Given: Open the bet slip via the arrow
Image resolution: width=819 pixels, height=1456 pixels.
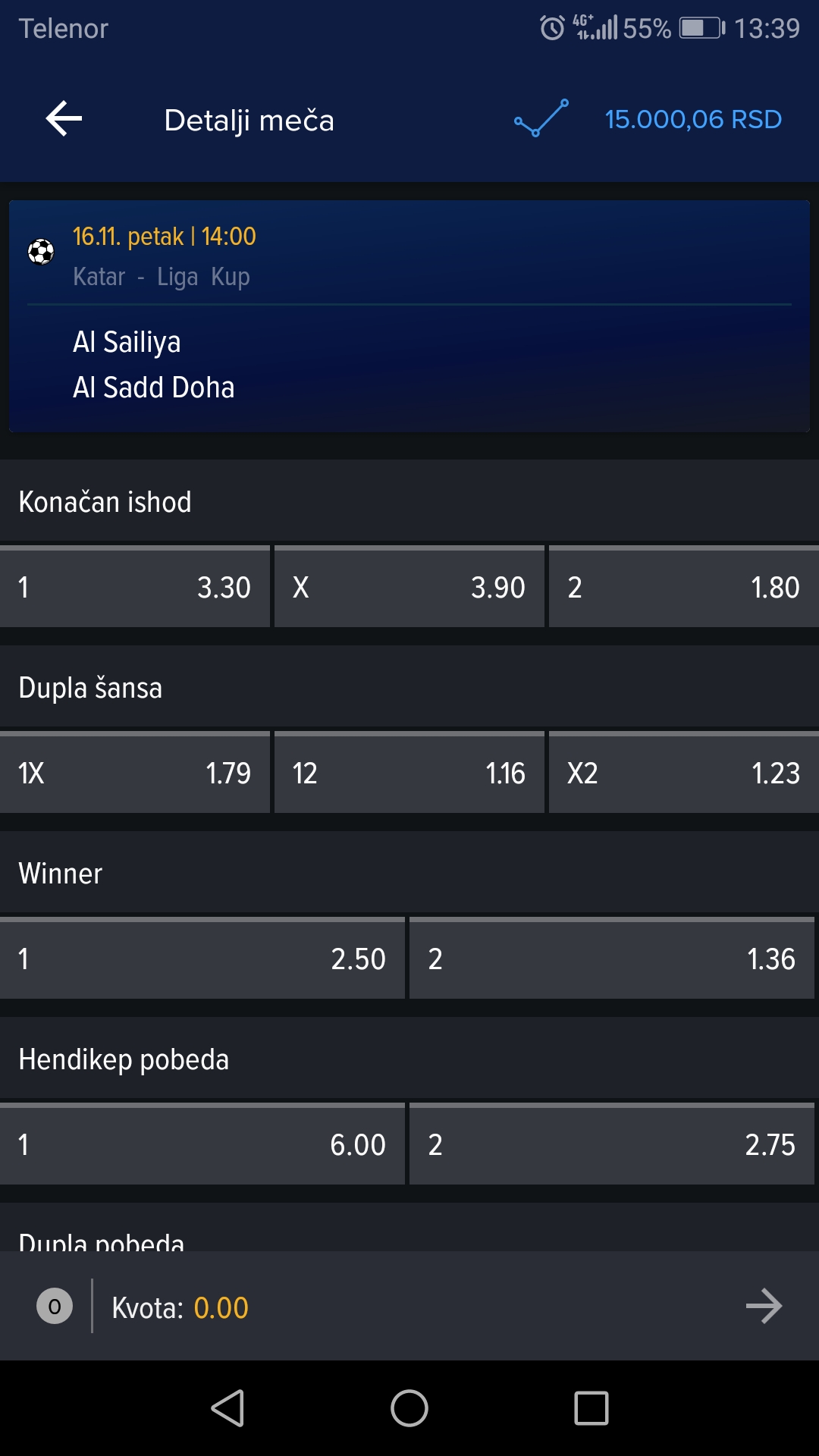Looking at the screenshot, I should point(764,1306).
